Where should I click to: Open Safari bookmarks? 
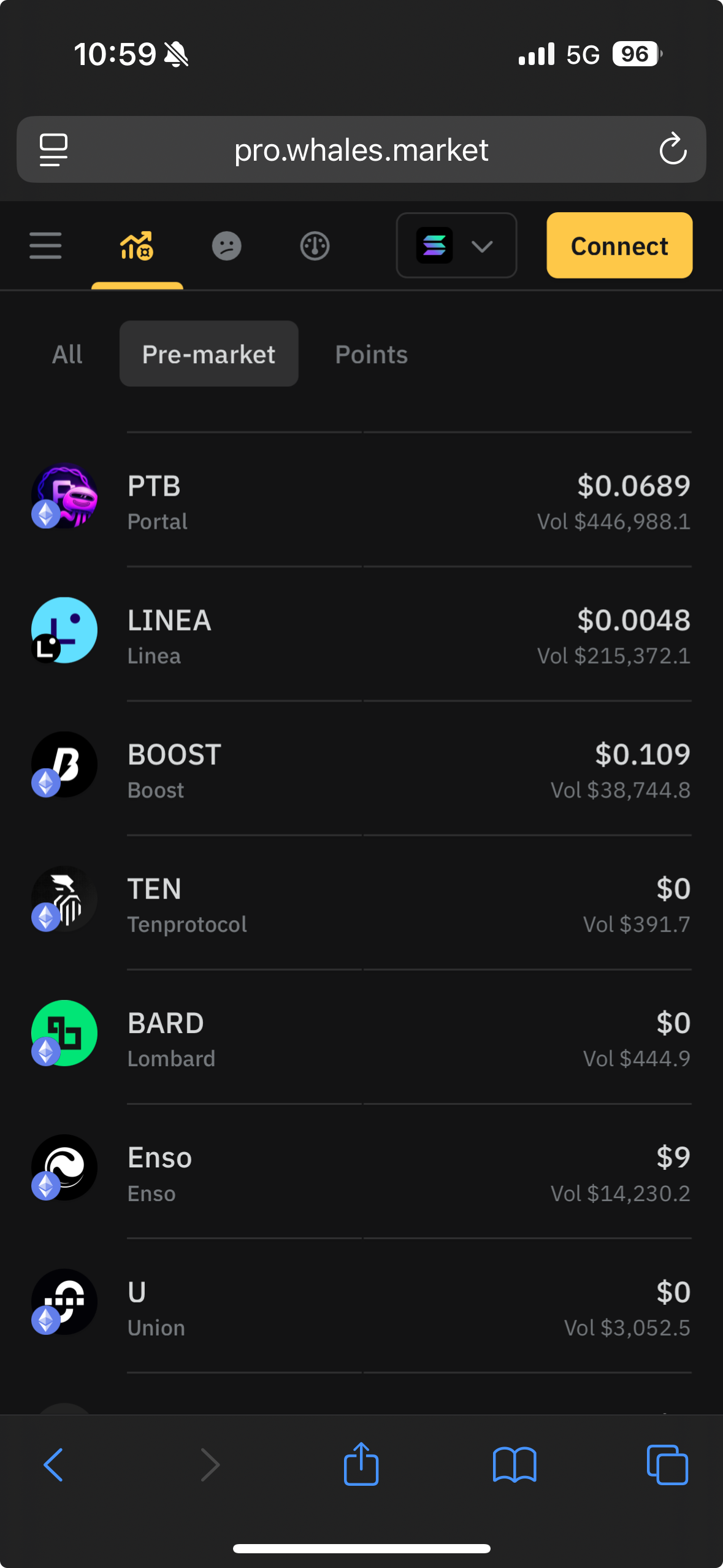point(514,1464)
